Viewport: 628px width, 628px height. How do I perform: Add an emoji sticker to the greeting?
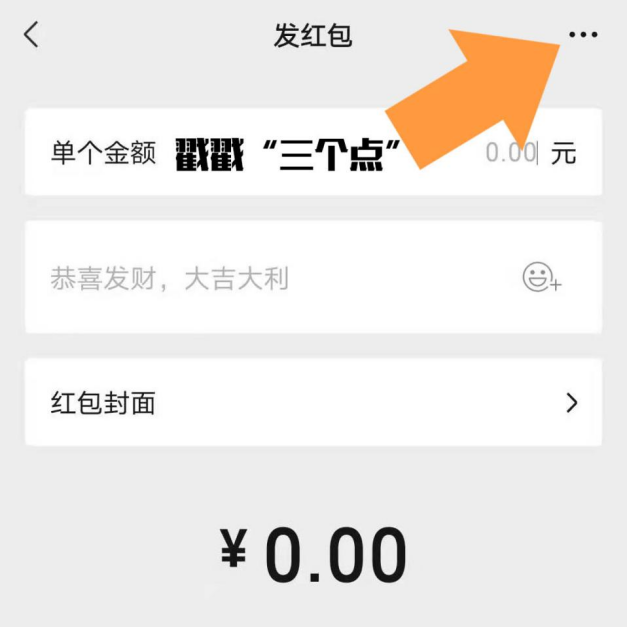pos(542,278)
